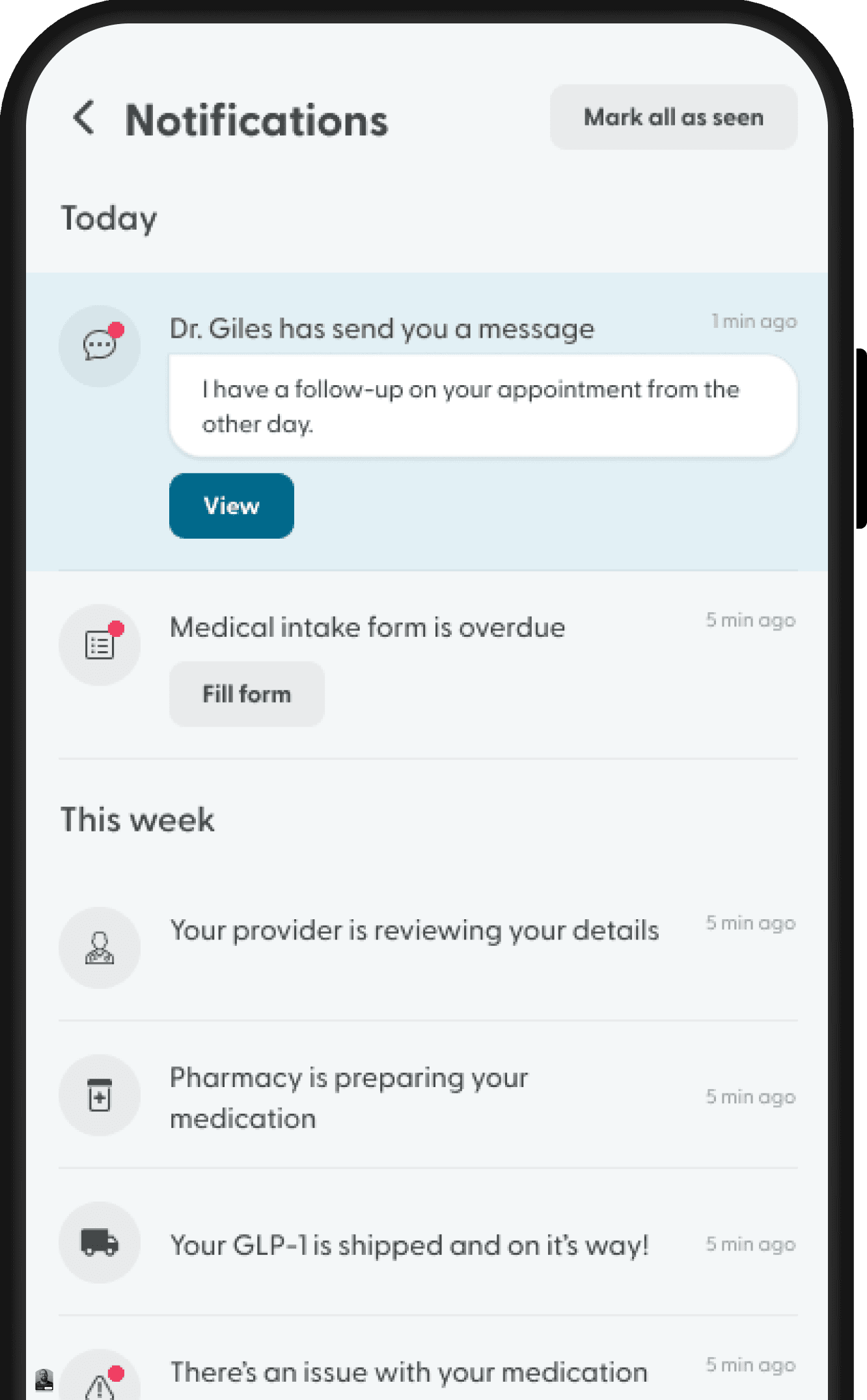Open the pharmacy preparing medication notification

(427, 1096)
